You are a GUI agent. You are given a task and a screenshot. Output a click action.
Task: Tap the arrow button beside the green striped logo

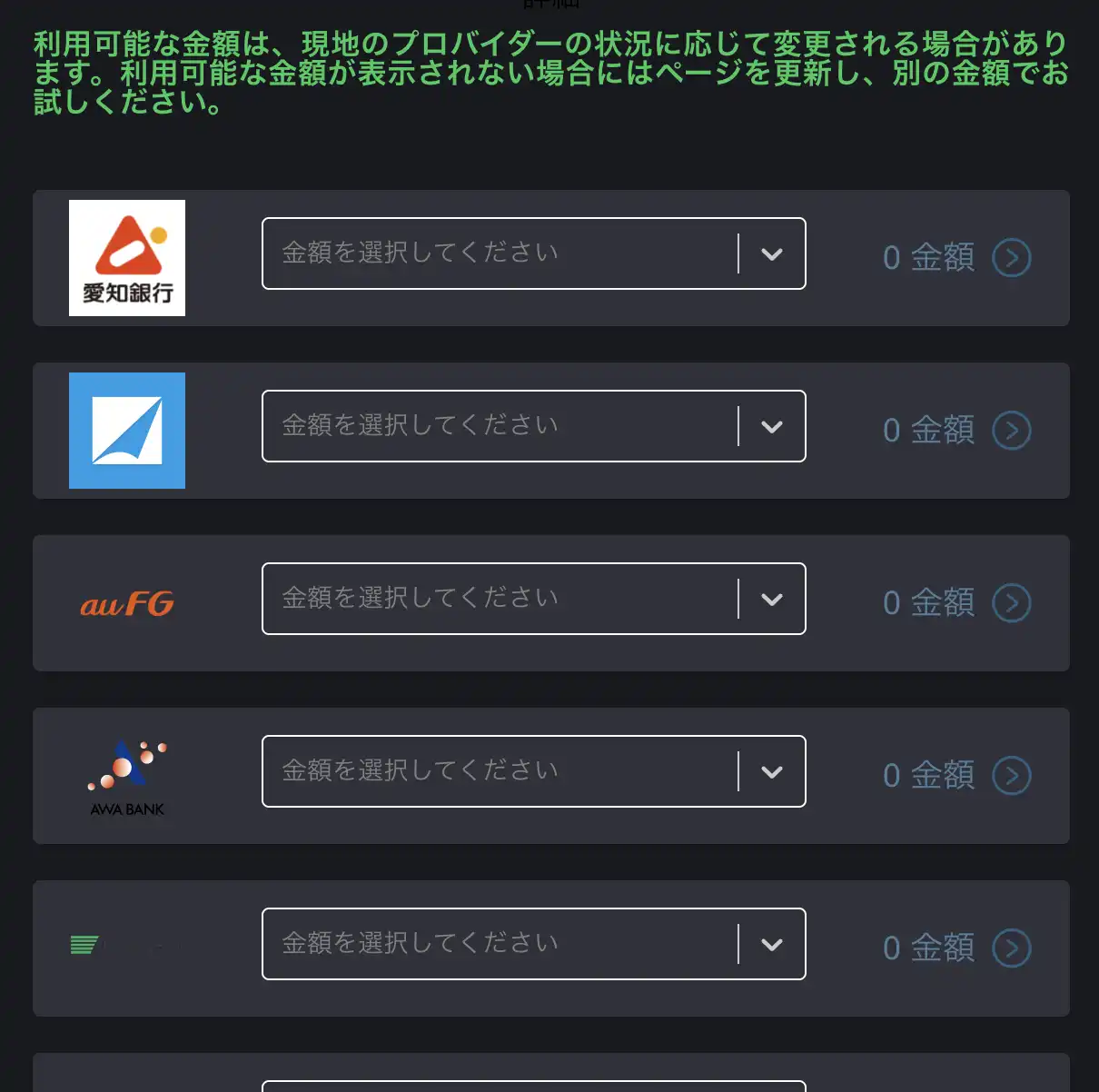(1011, 948)
